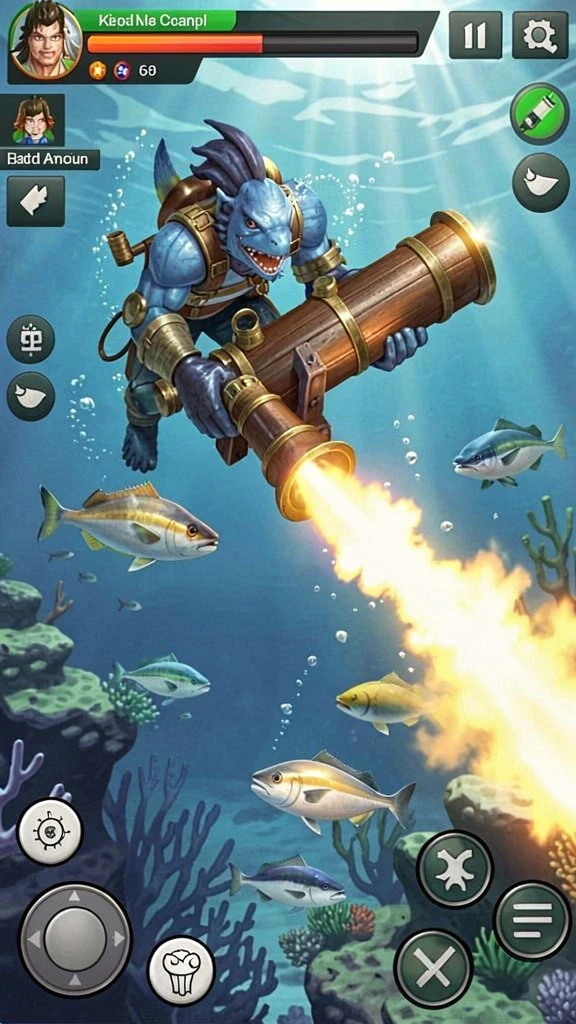Tap the white muffin-shaped skill button

[x=181, y=969]
